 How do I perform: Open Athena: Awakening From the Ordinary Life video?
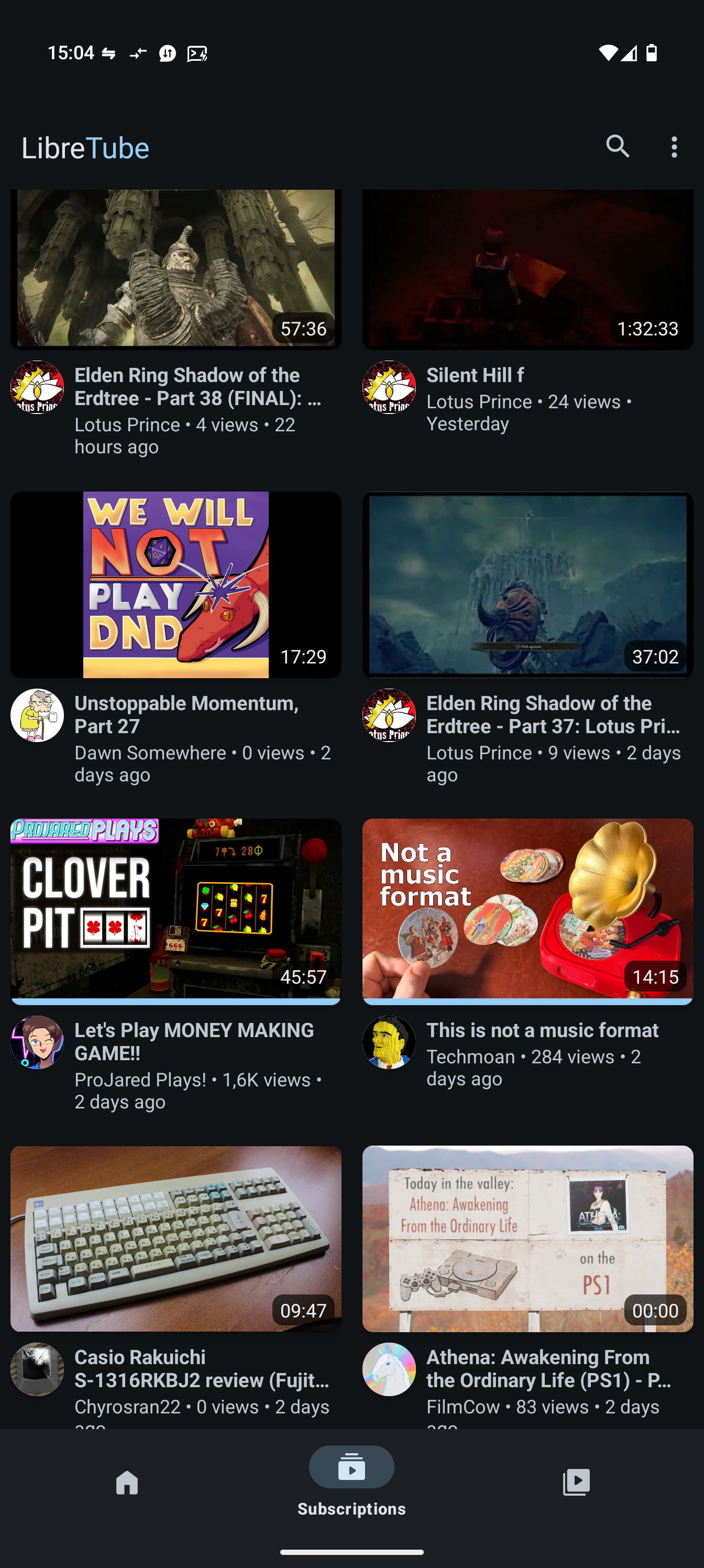click(x=527, y=1239)
